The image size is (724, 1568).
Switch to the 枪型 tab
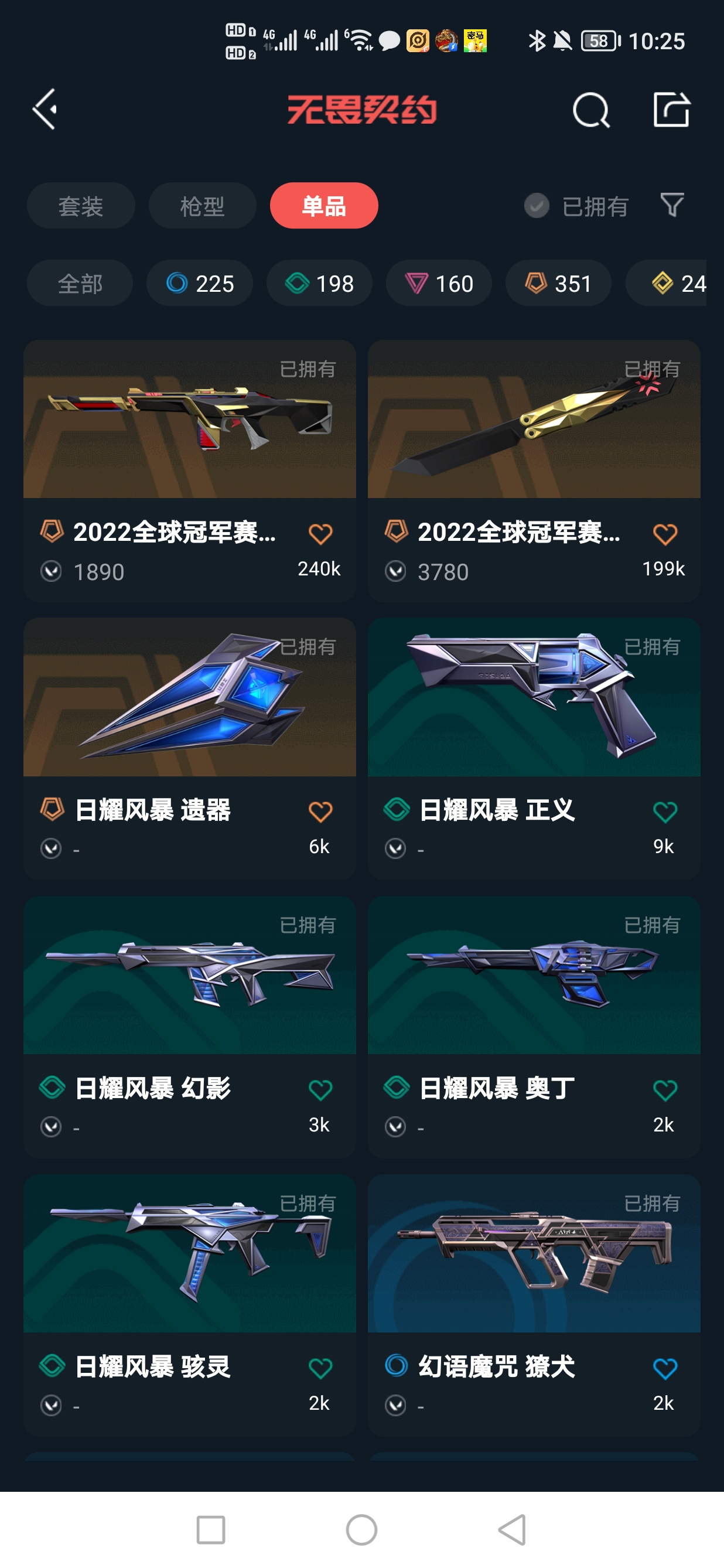(x=202, y=206)
